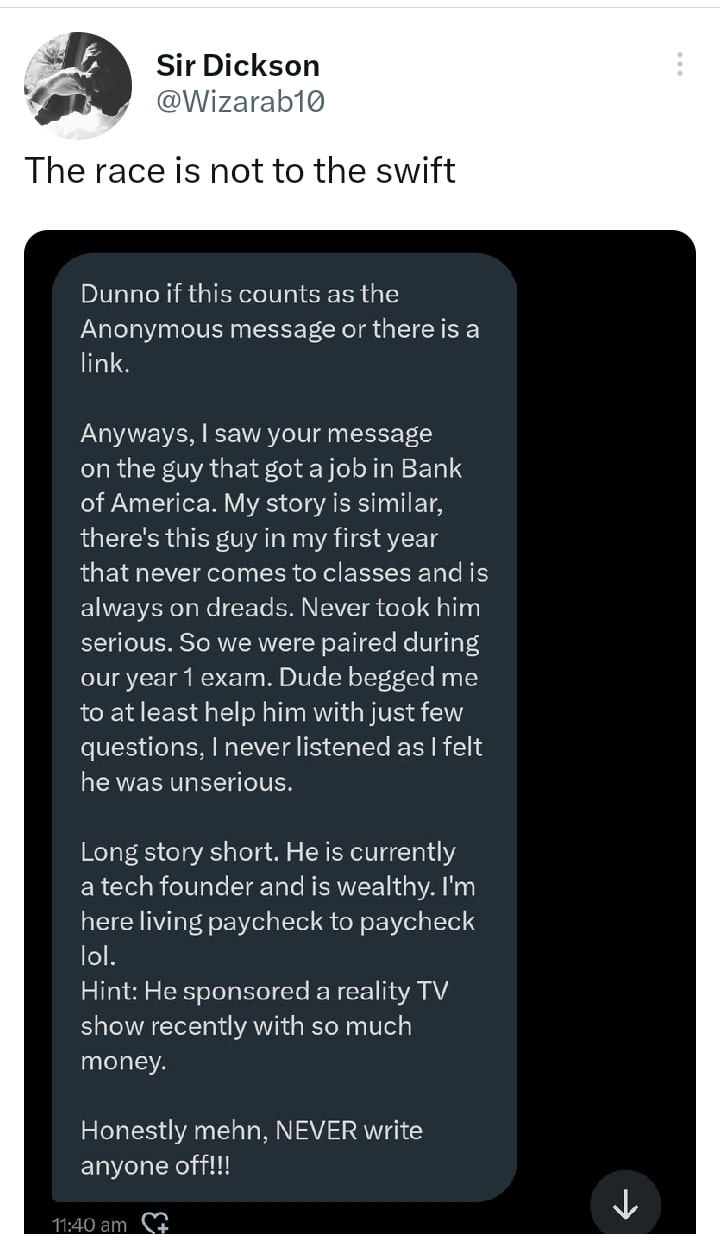Image resolution: width=720 pixels, height=1234 pixels.
Task: Open Sir Dickson's profile picture
Action: coord(78,85)
